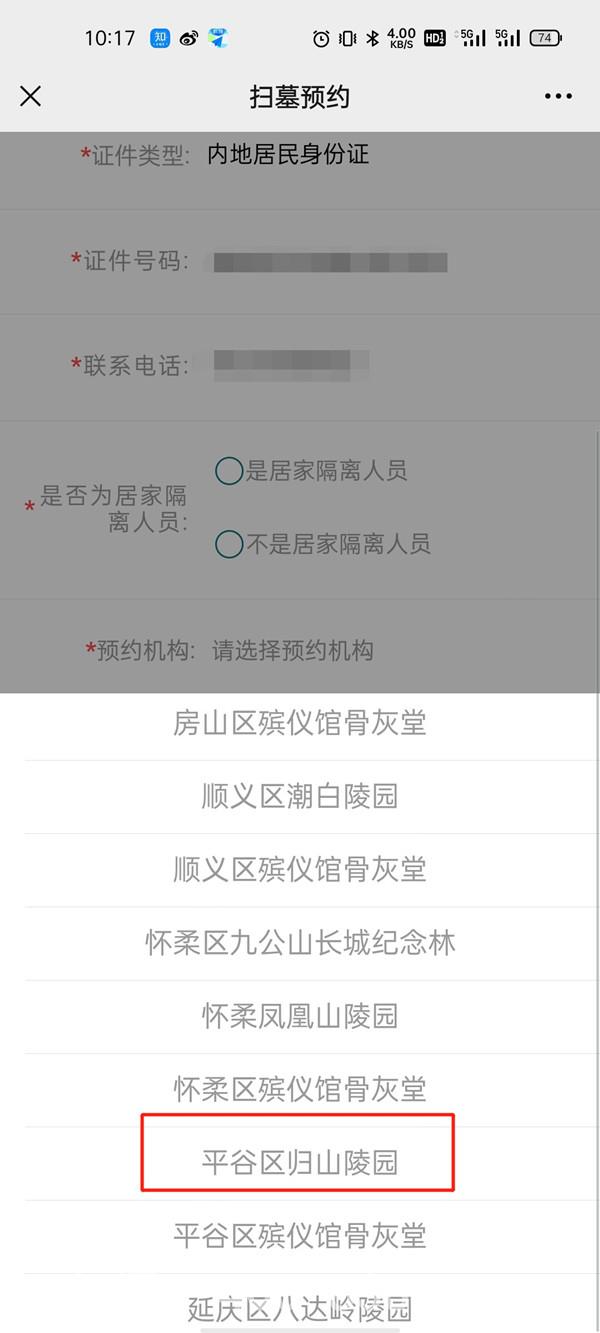Pick 顺义区殡仪馆骨灰堂 as the institution
This screenshot has height=1333, width=600.
300,870
